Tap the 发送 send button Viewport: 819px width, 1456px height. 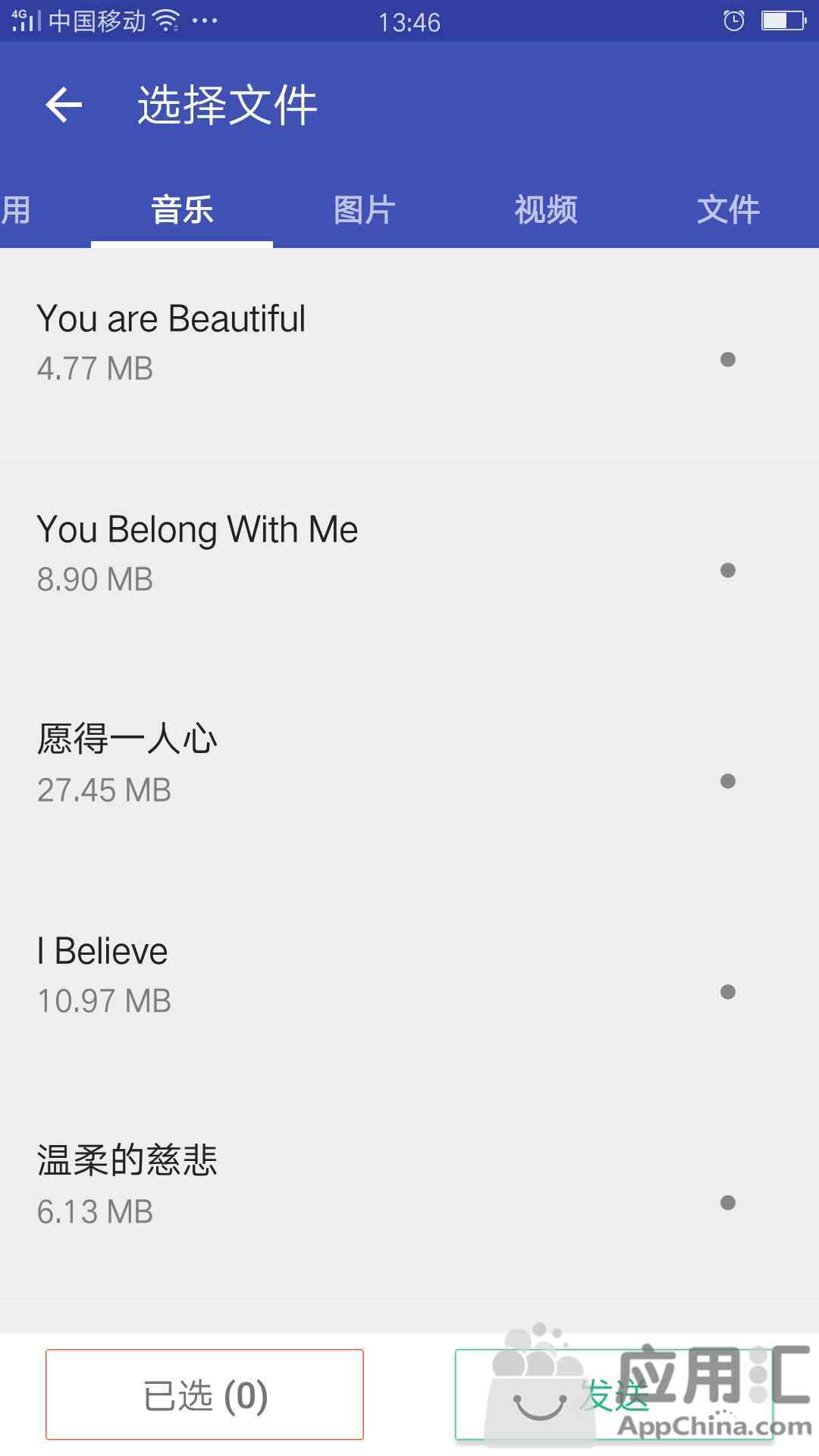coord(614,1395)
